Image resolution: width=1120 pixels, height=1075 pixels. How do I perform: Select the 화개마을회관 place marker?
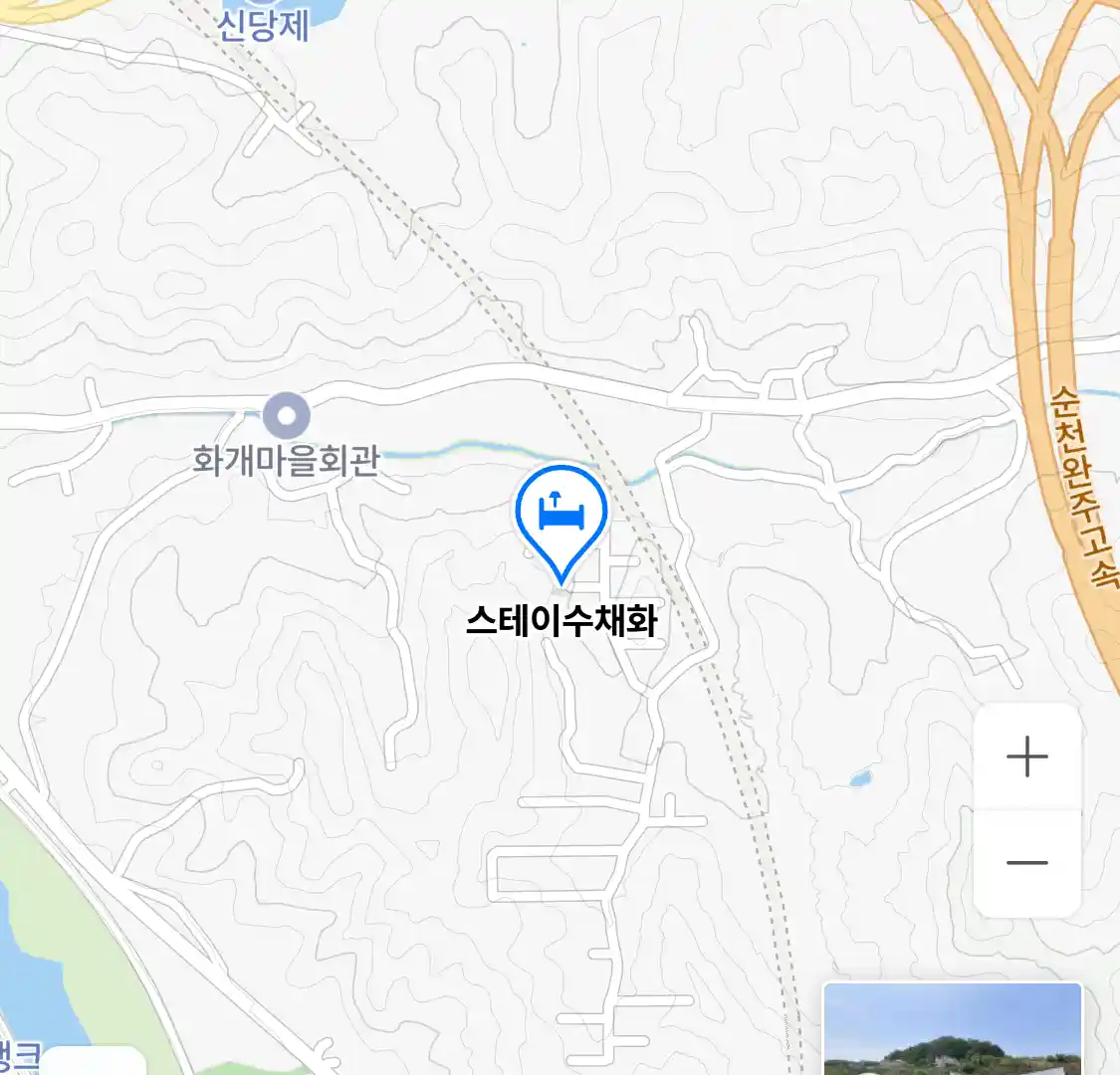pos(287,415)
